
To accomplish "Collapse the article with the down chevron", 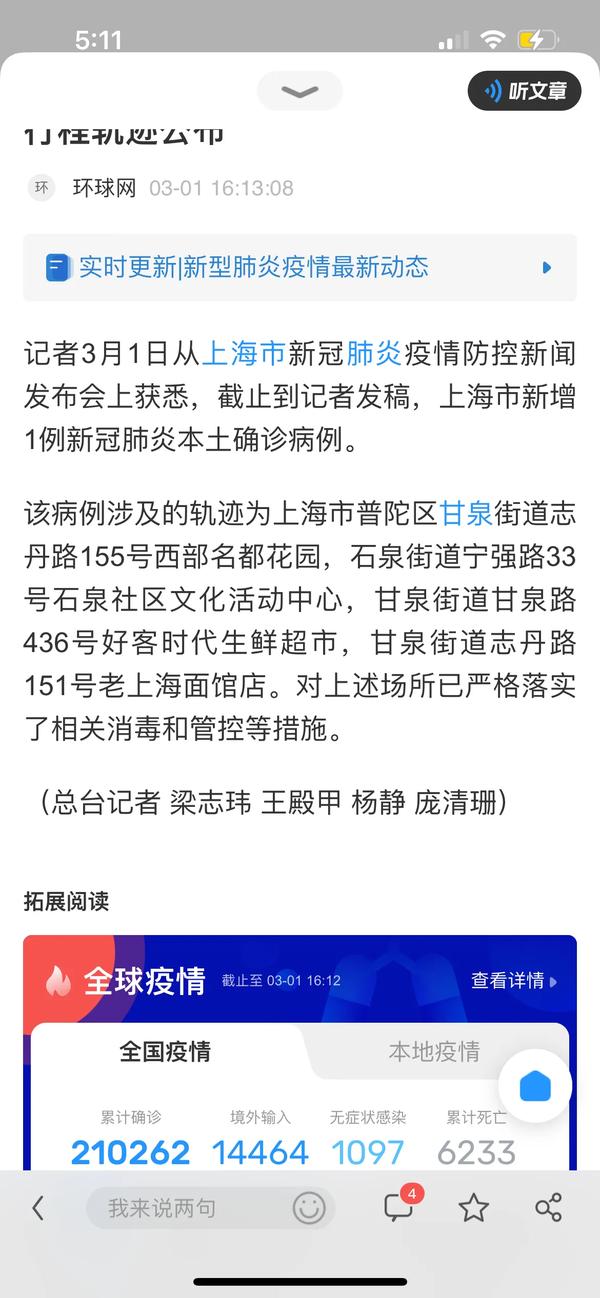I will click(299, 91).
